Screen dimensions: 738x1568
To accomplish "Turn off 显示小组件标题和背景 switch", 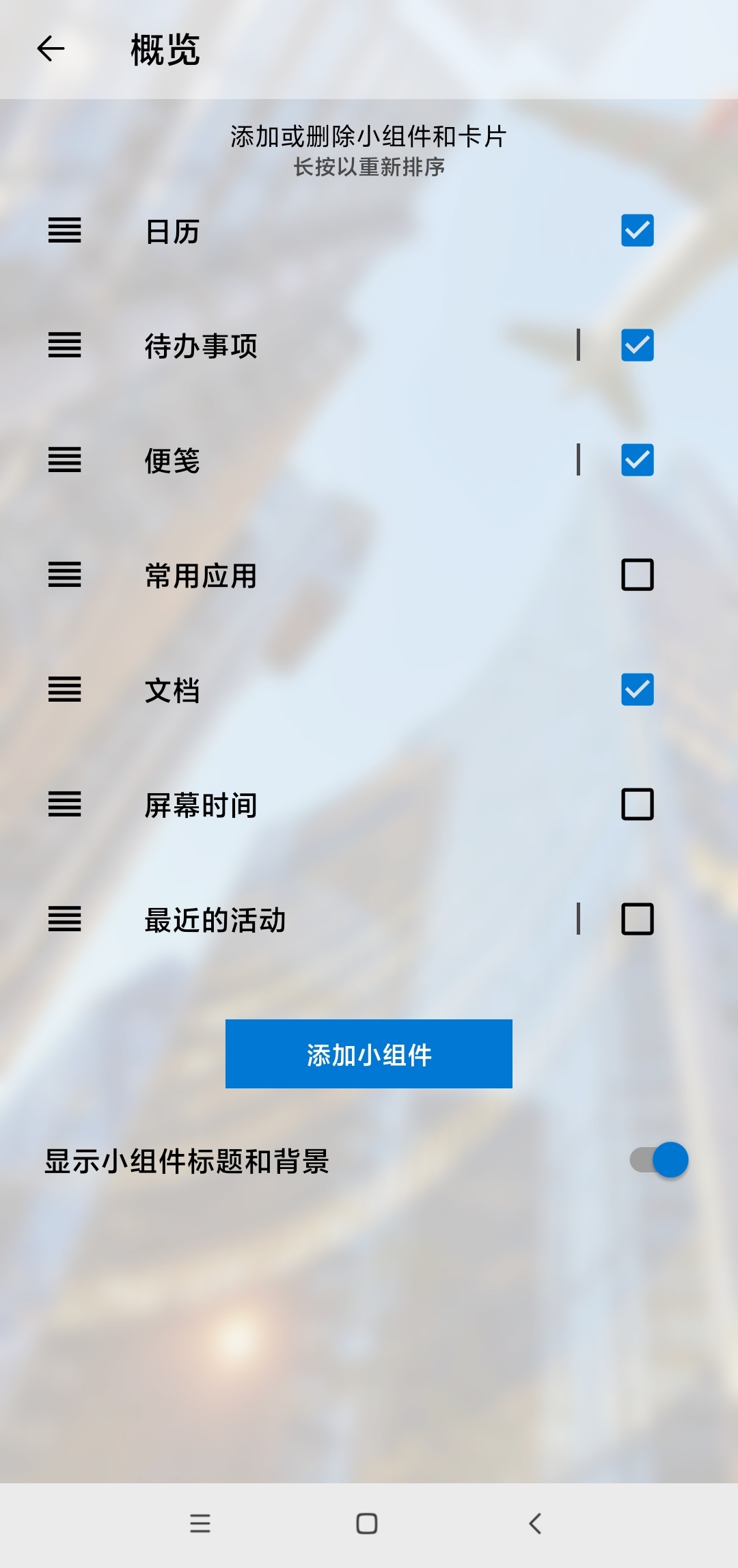I will coord(659,1159).
